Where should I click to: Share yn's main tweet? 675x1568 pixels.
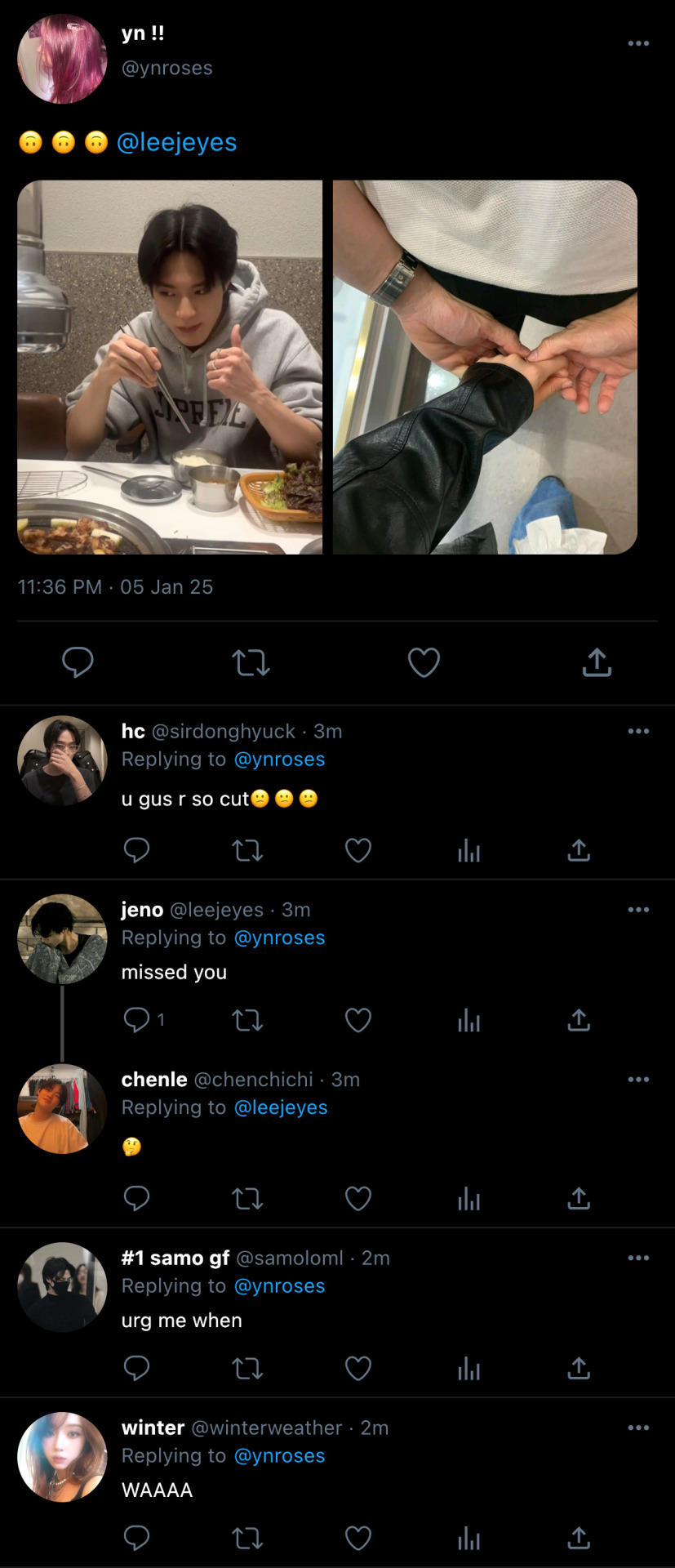(597, 662)
